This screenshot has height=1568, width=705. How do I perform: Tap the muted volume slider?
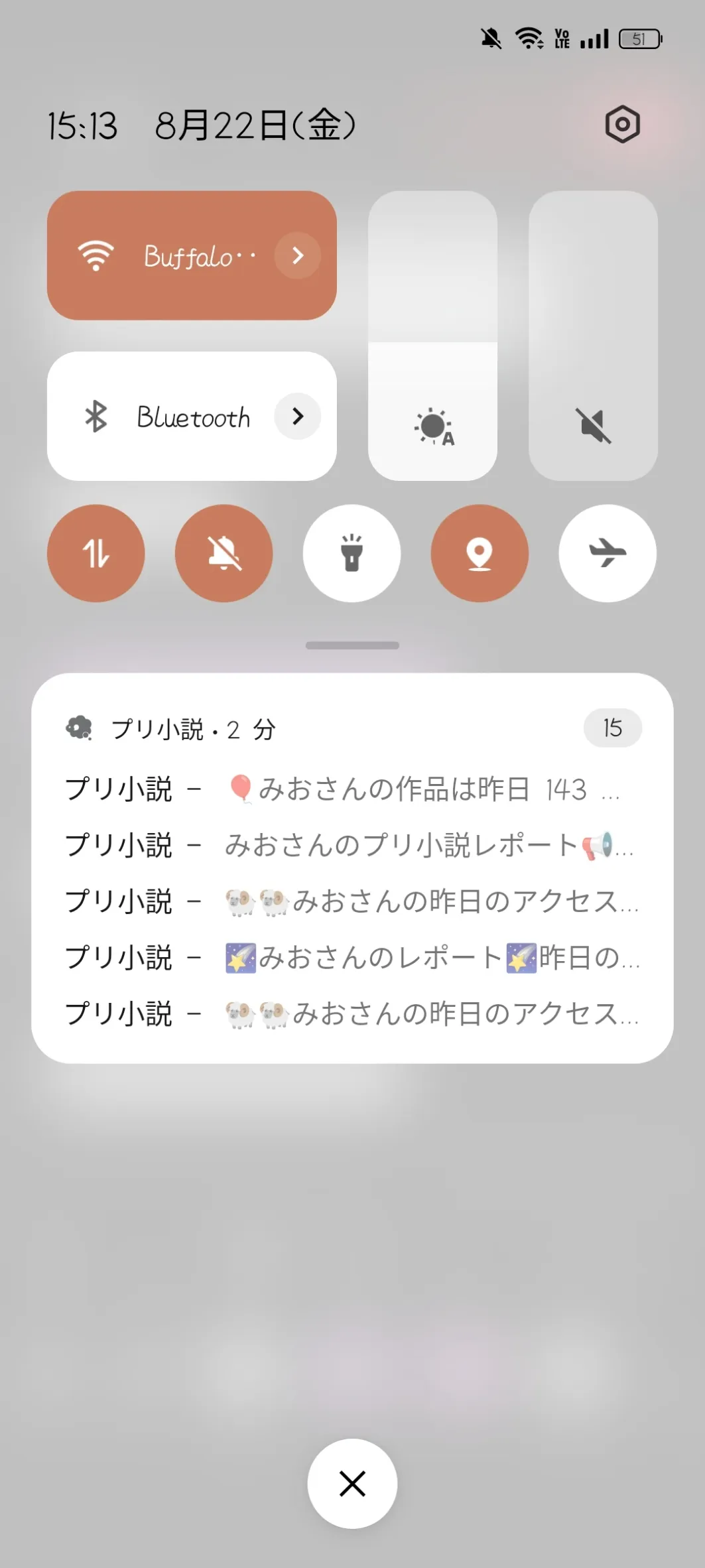pos(593,336)
